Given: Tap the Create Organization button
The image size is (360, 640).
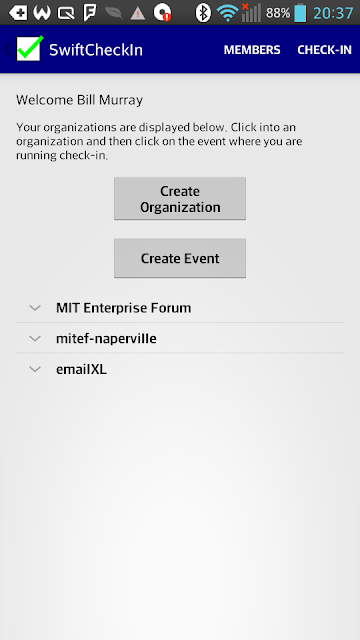Looking at the screenshot, I should [180, 199].
